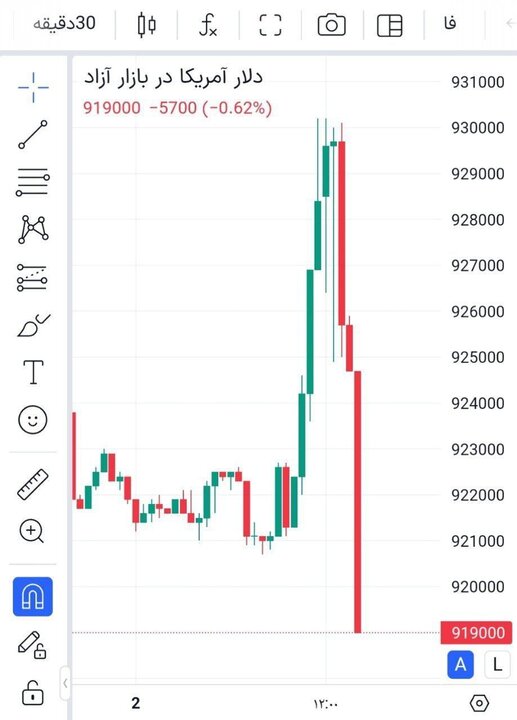Activate the zoom in tool
The image size is (517, 720).
31,532
